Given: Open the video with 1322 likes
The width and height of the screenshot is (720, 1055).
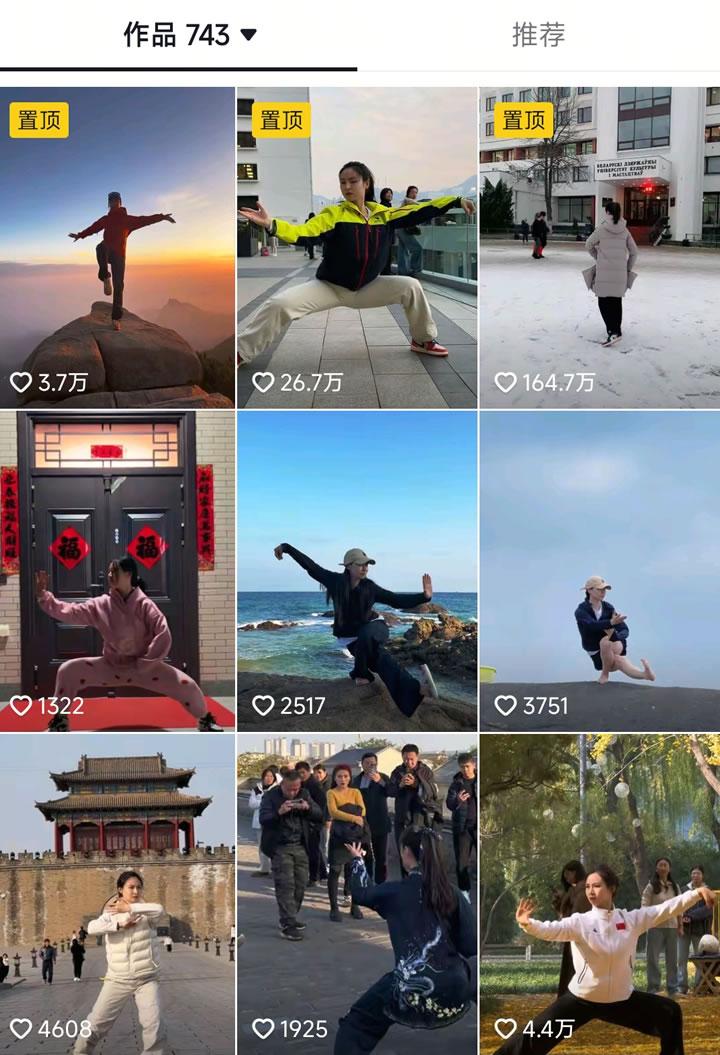Looking at the screenshot, I should (118, 570).
